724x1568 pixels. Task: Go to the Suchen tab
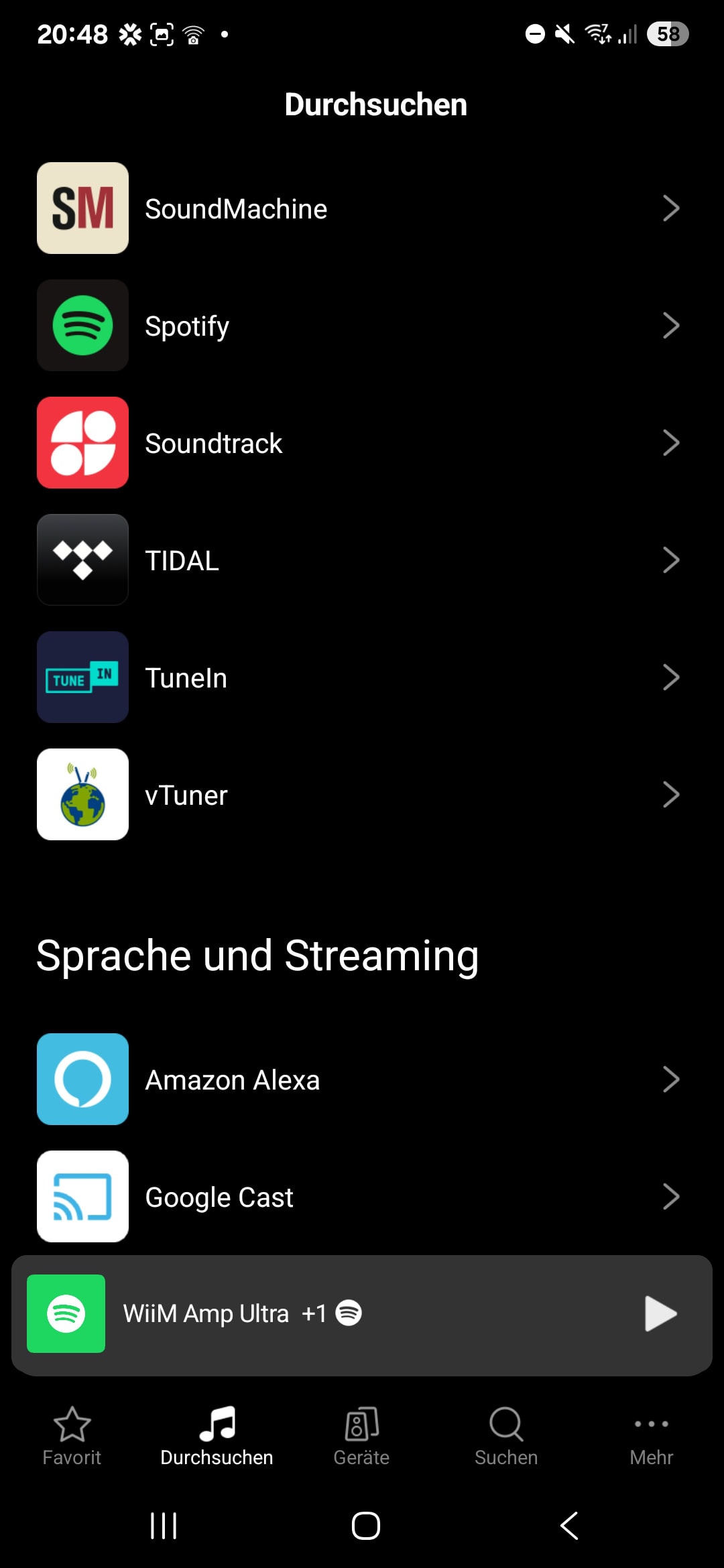[506, 1436]
